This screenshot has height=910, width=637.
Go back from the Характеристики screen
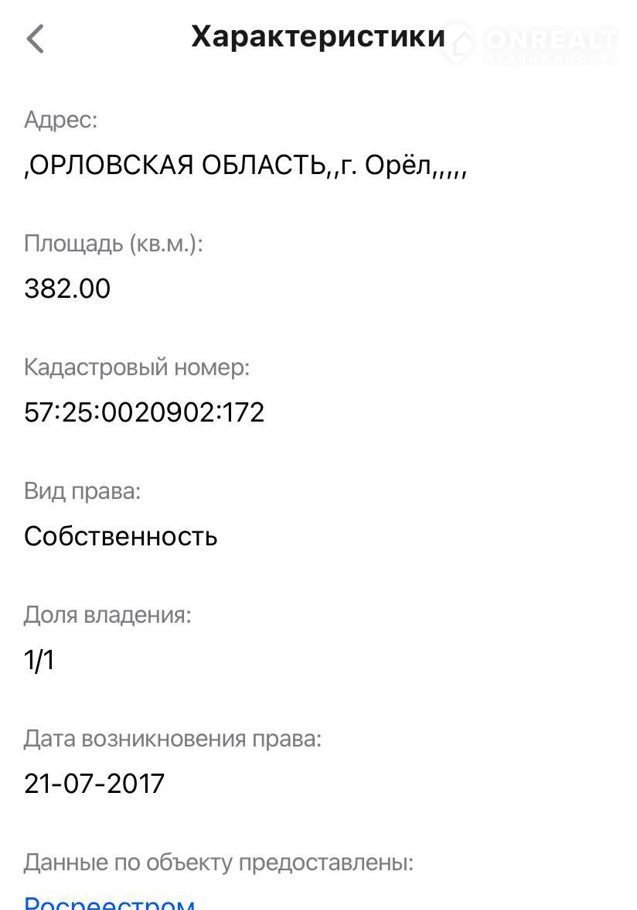[36, 40]
